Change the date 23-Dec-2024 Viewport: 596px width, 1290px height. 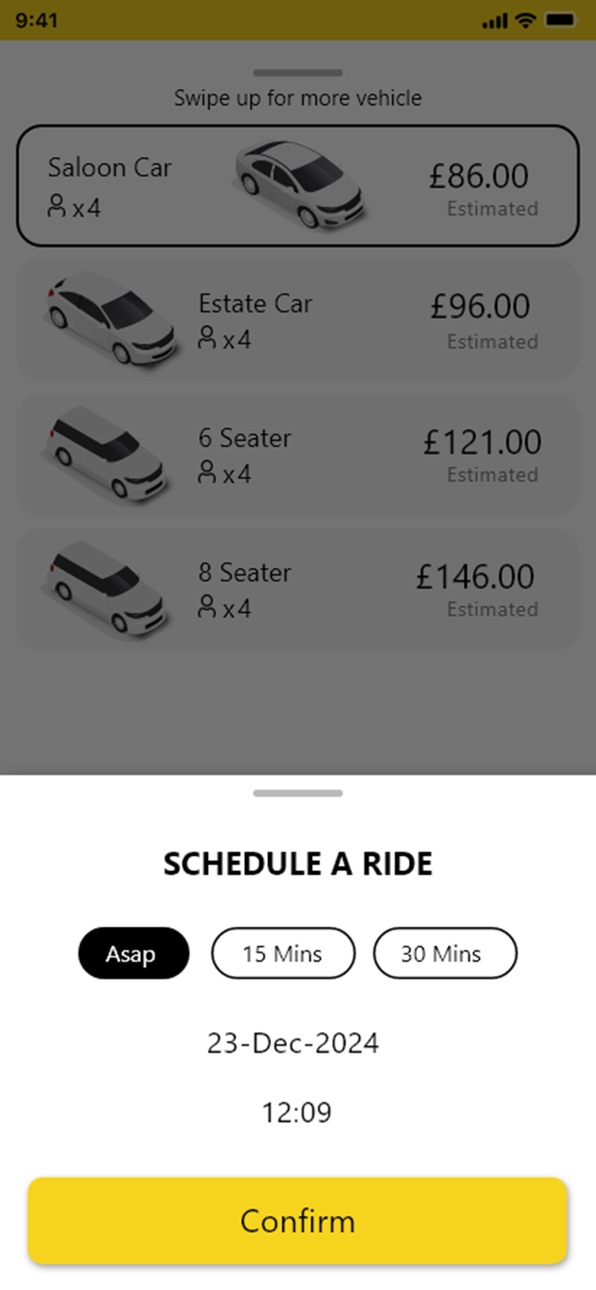pyautogui.click(x=293, y=1043)
